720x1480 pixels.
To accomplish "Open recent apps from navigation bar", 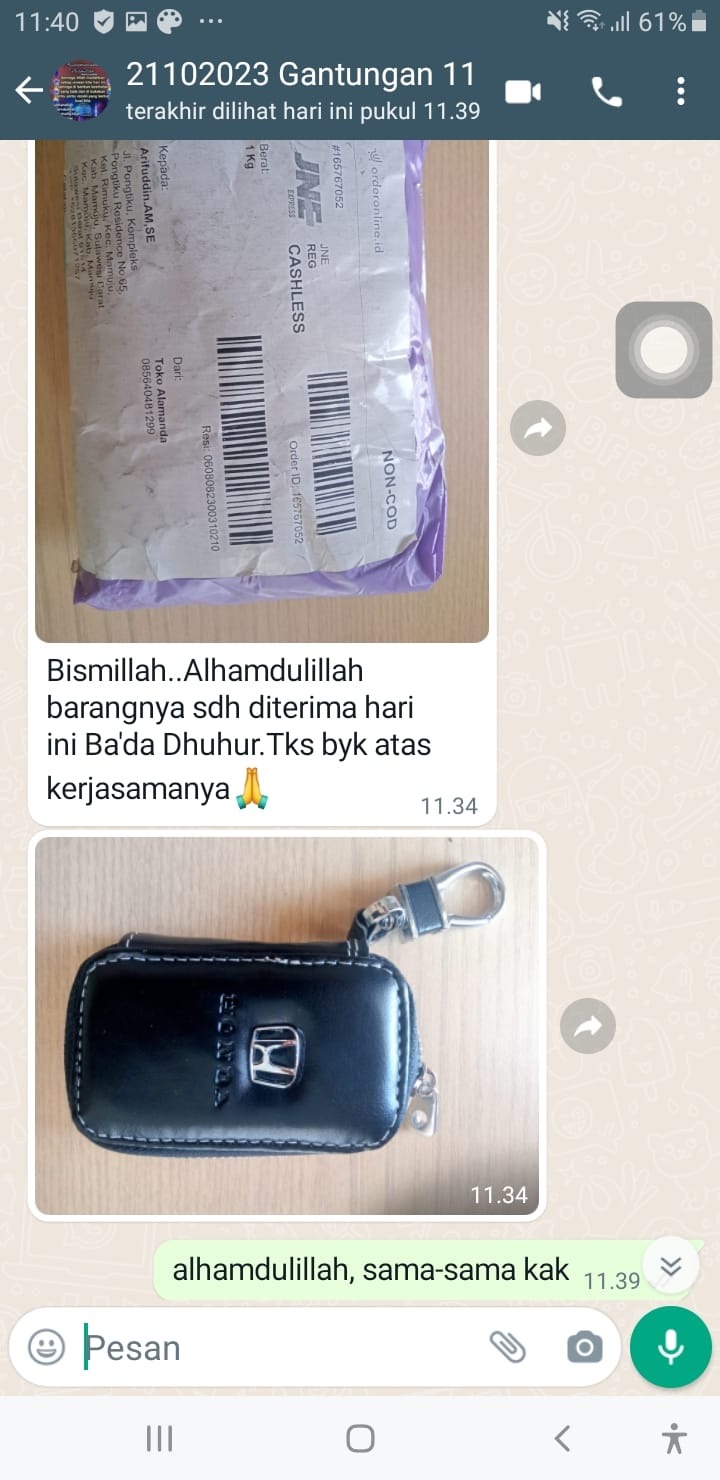I will tap(160, 1439).
